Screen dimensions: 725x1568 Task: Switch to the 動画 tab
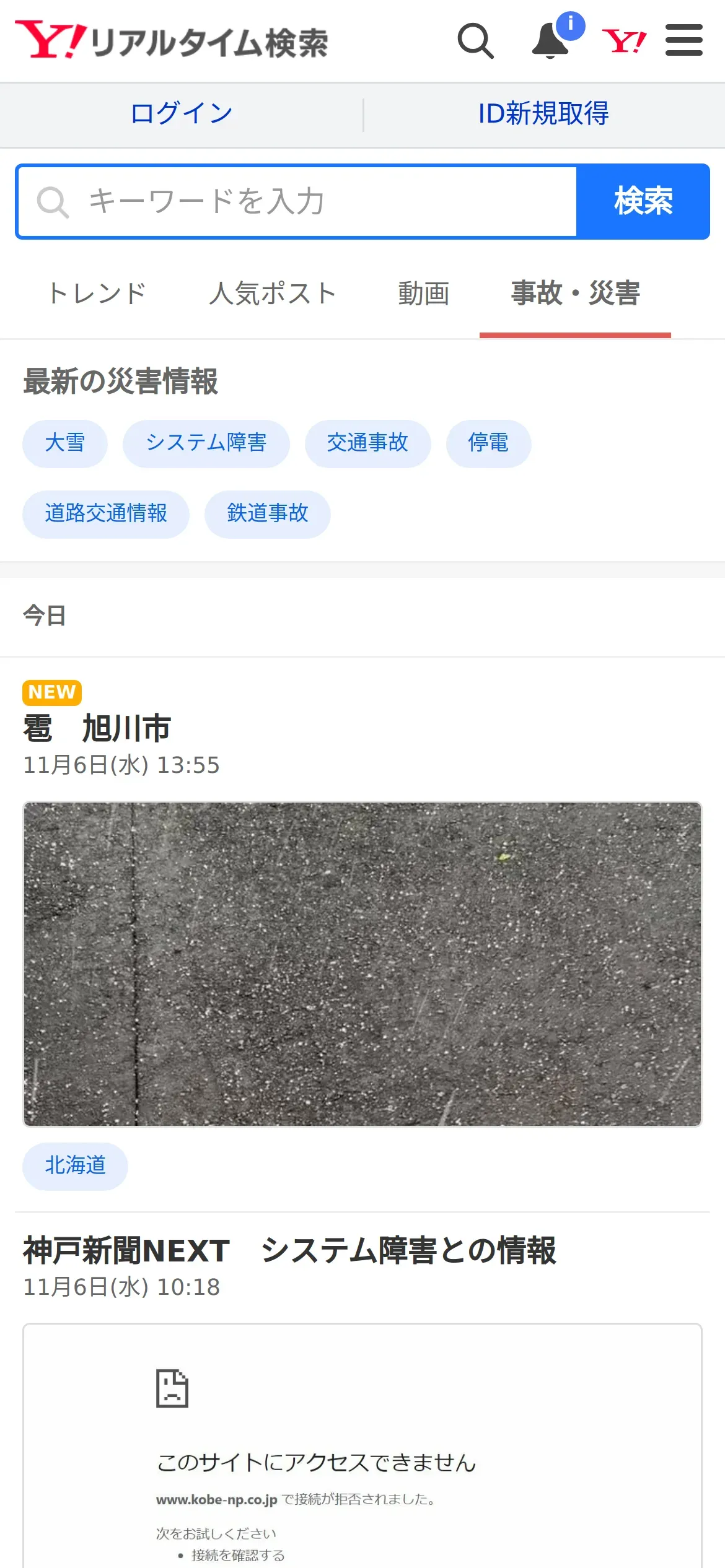point(424,294)
